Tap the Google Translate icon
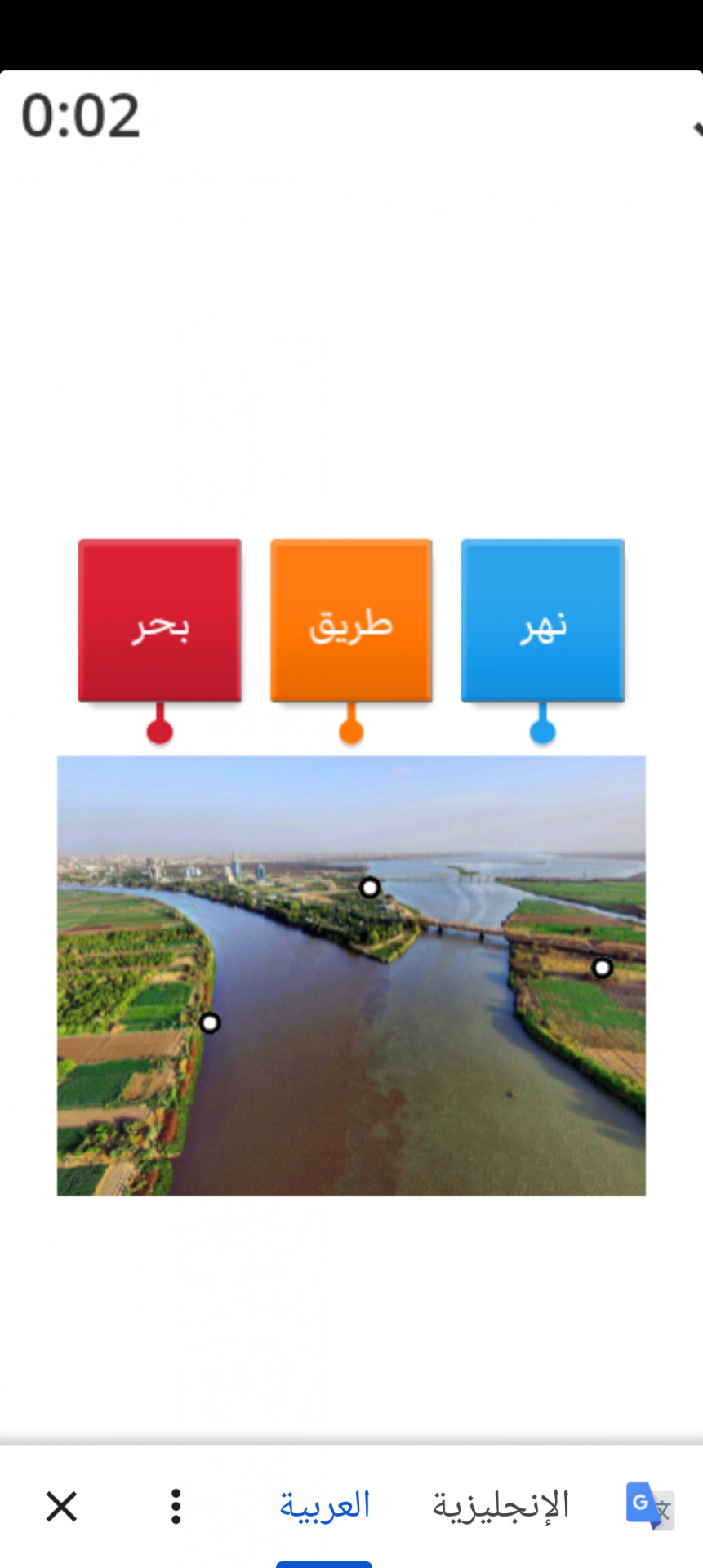The height and width of the screenshot is (1568, 703). coord(649,1505)
